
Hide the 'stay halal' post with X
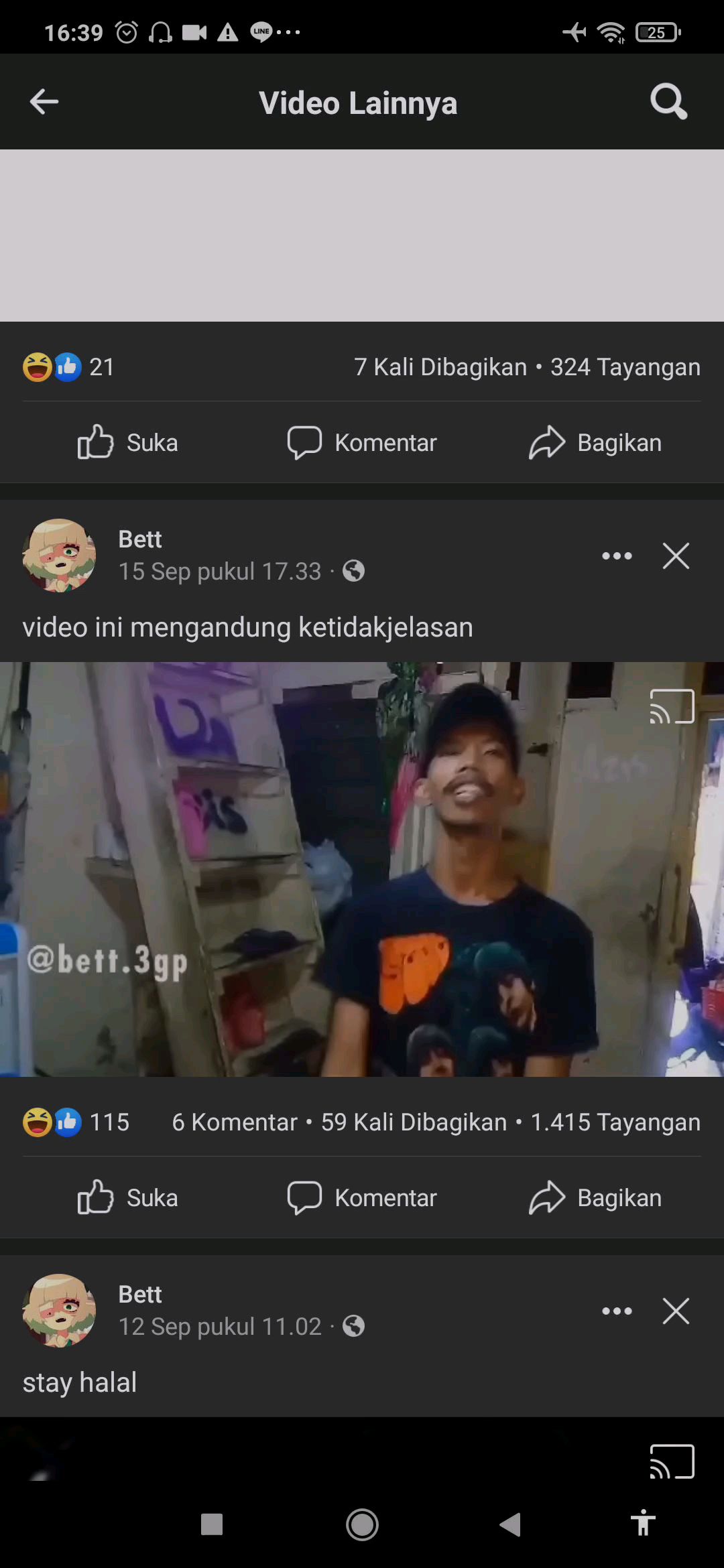pyautogui.click(x=676, y=1311)
